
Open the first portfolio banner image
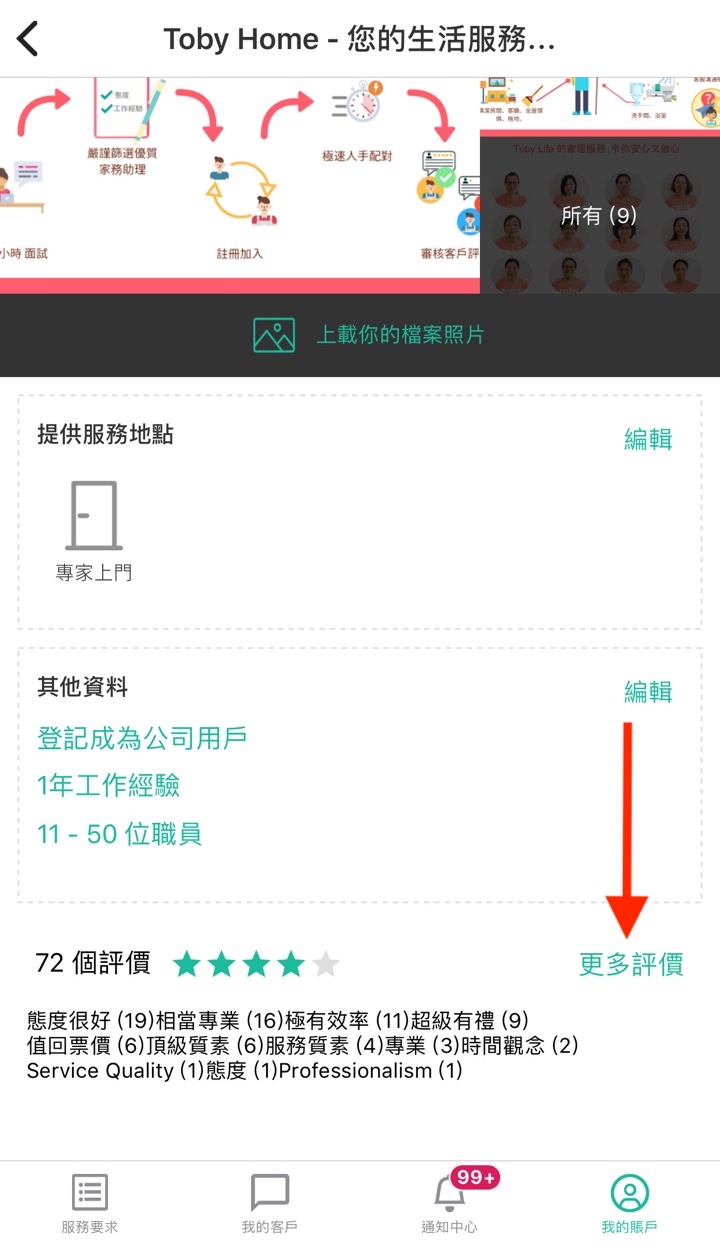[240, 185]
